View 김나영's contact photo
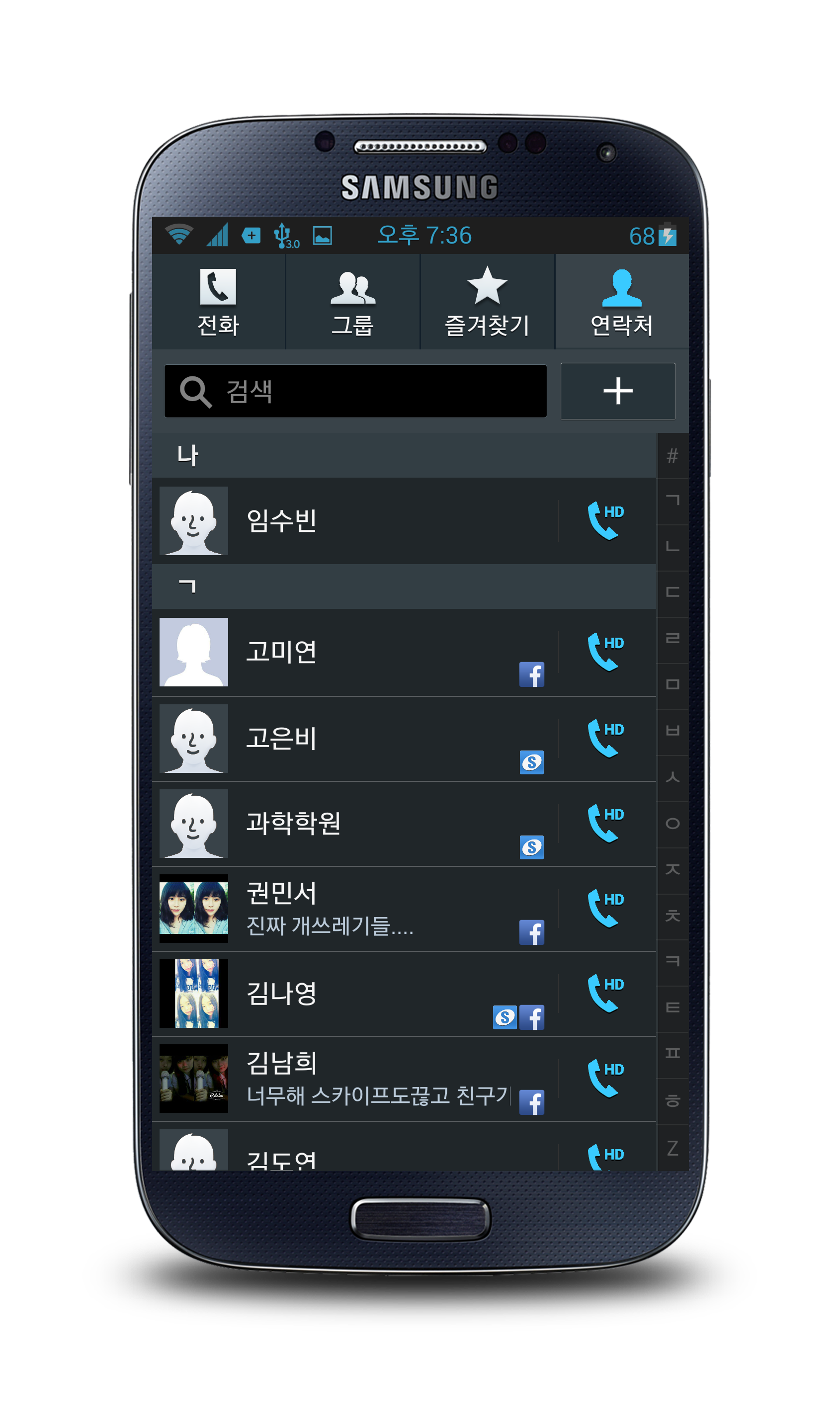Image resolution: width=840 pixels, height=1420 pixels. click(x=193, y=993)
